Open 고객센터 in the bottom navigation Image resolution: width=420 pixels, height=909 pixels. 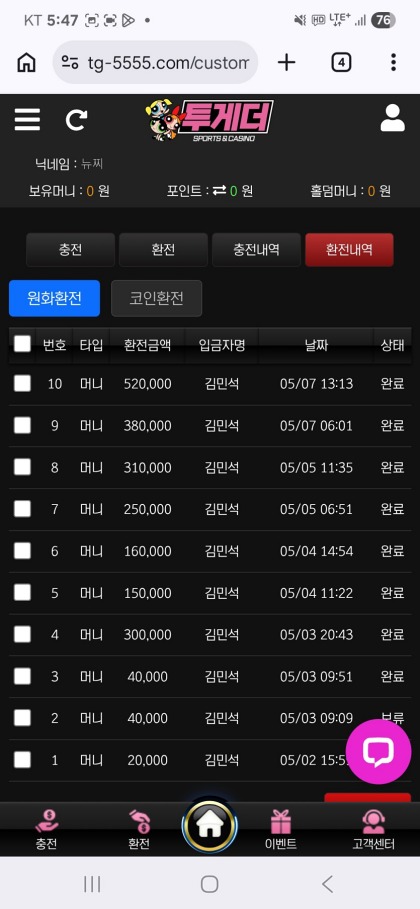coord(373,830)
